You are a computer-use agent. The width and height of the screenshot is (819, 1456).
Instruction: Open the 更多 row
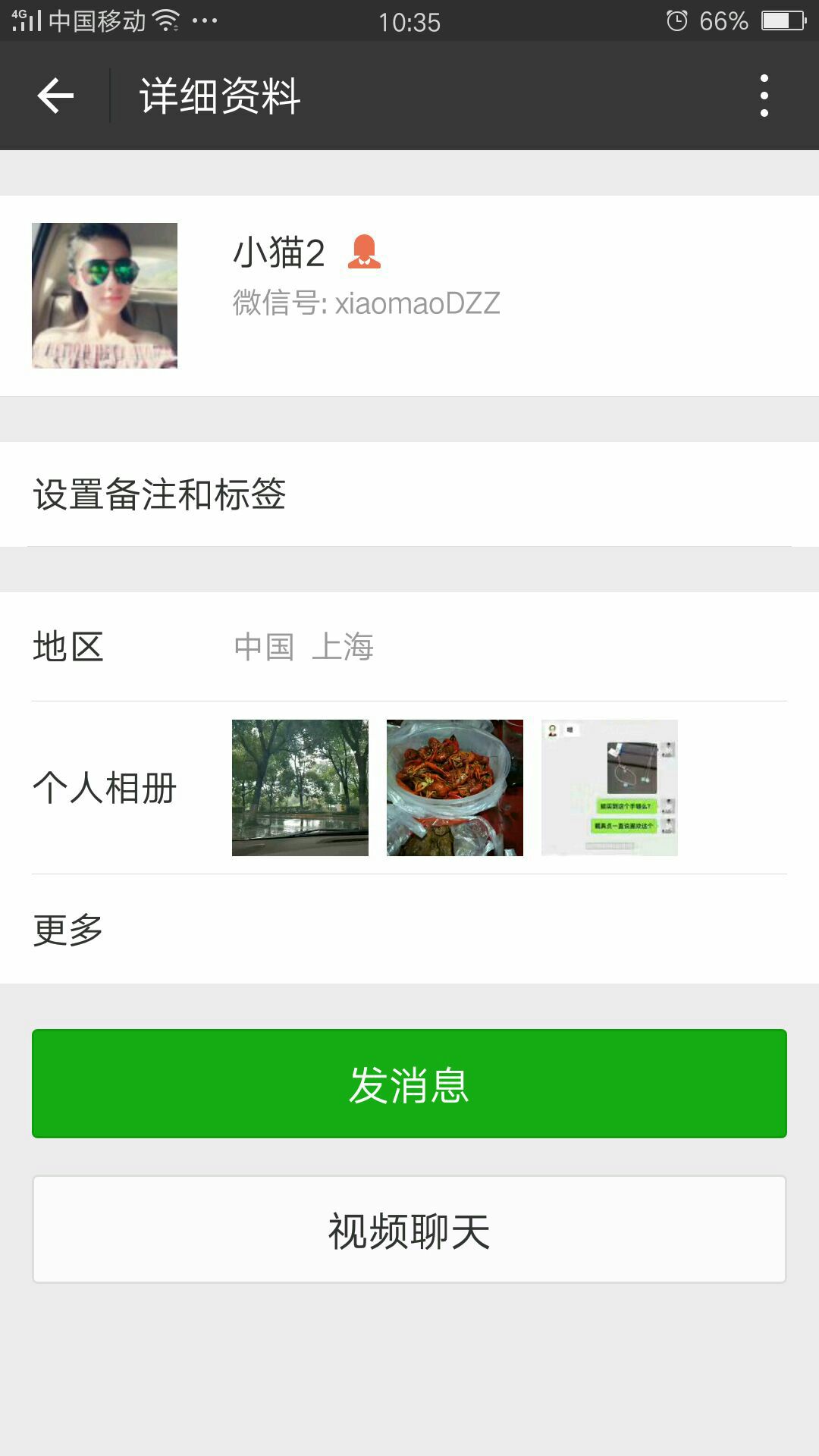[409, 930]
